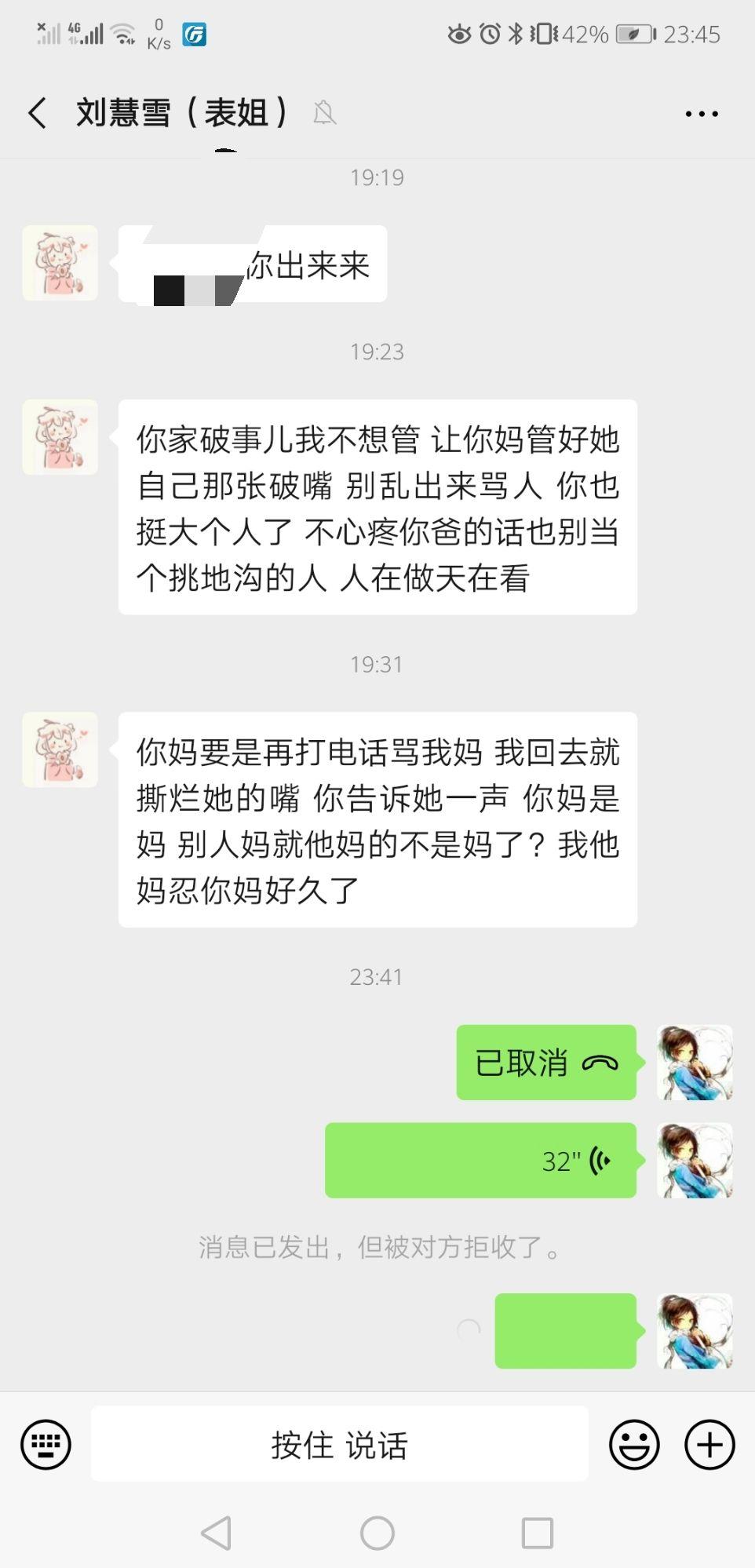The width and height of the screenshot is (755, 1568).
Task: Play the 32-second voice message
Action: pyautogui.click(x=480, y=1160)
